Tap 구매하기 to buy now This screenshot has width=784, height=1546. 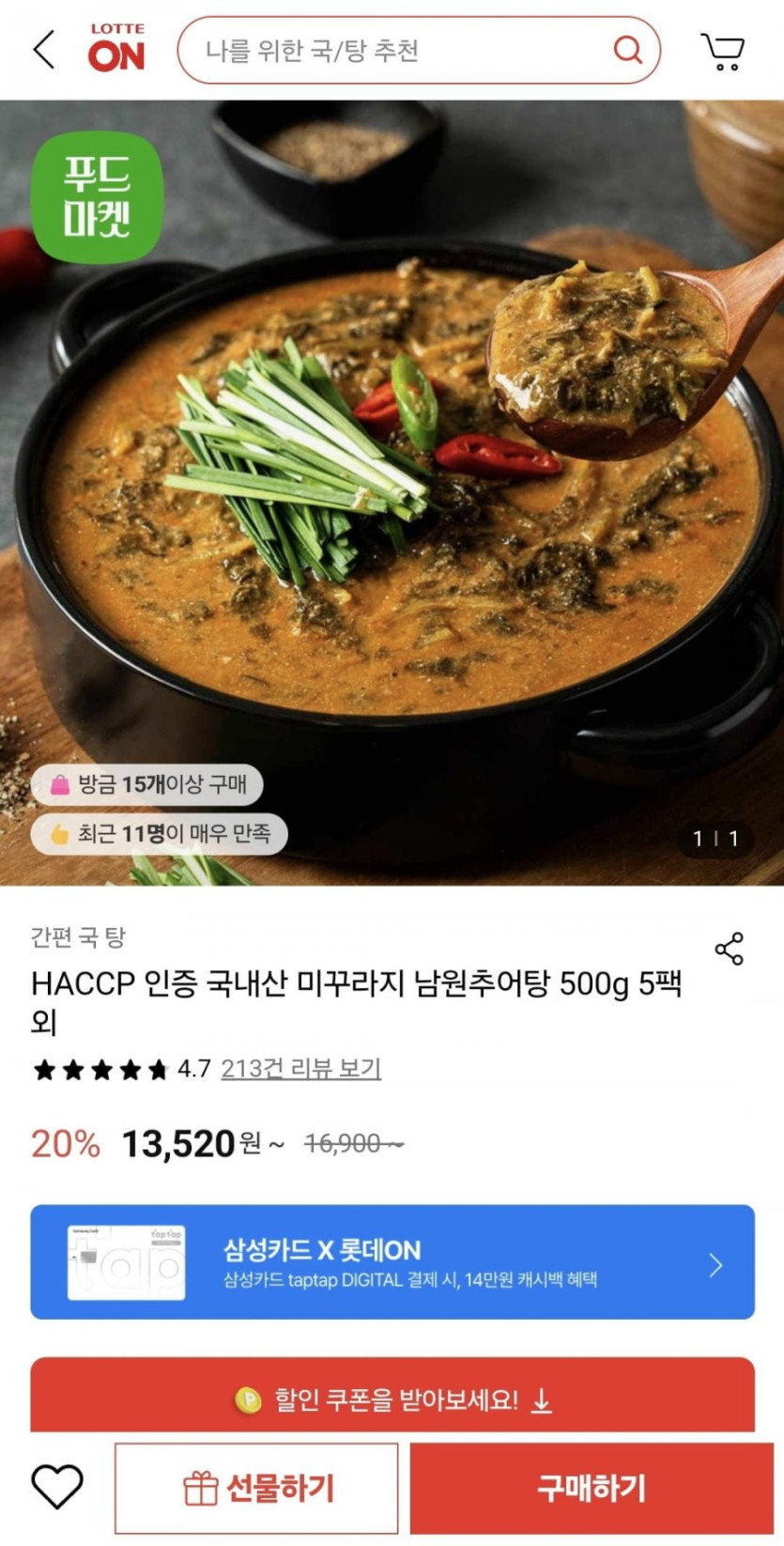[592, 1488]
